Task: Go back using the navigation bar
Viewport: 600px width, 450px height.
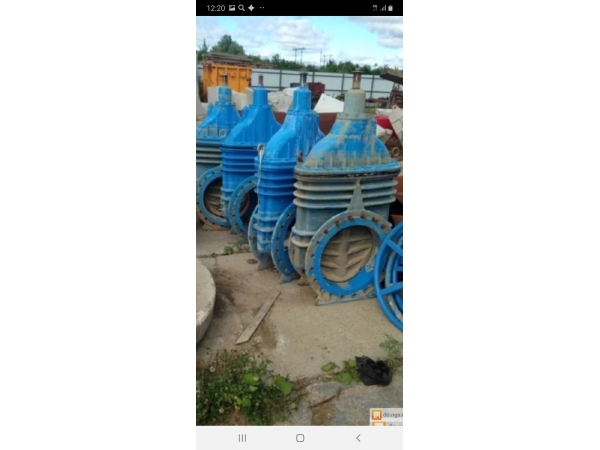Action: click(x=358, y=438)
